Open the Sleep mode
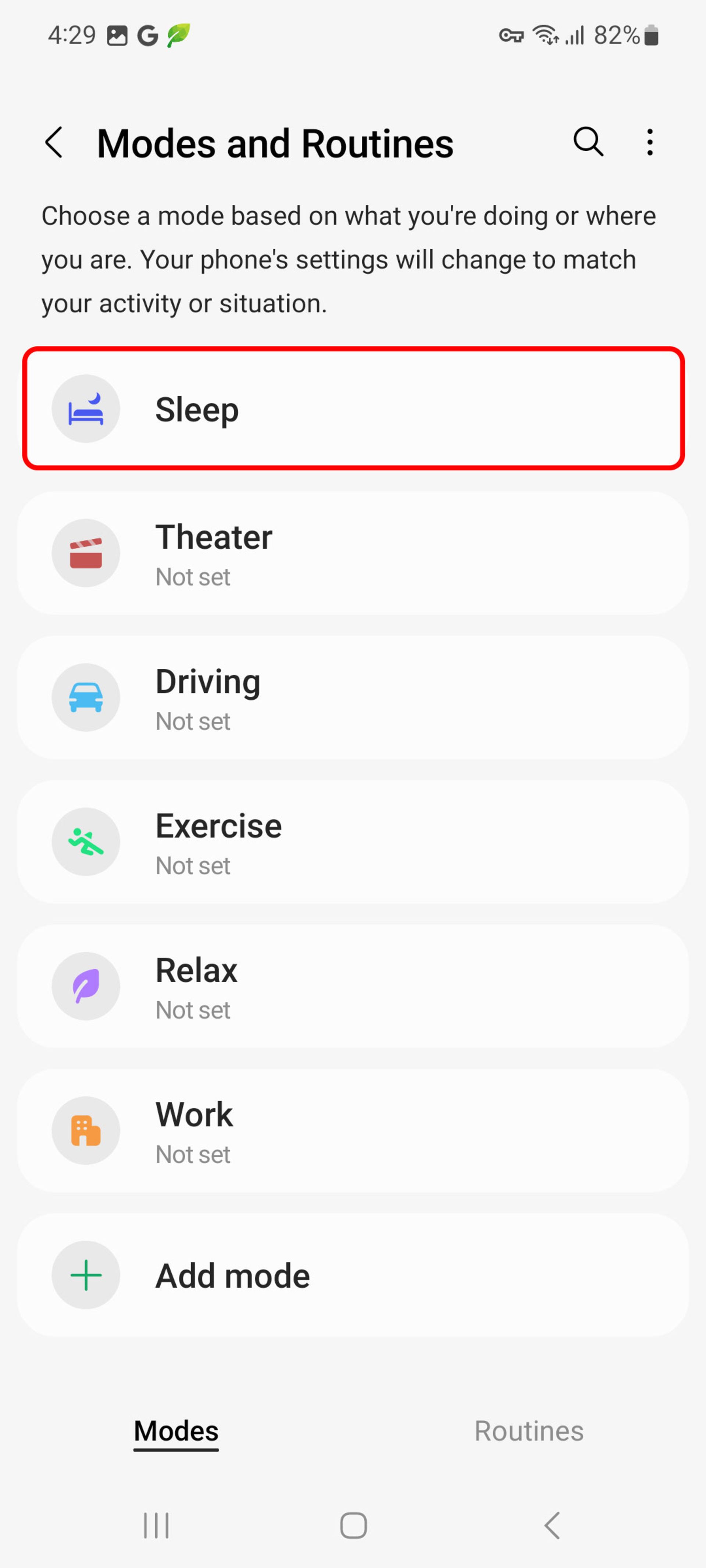706x1568 pixels. coord(353,408)
